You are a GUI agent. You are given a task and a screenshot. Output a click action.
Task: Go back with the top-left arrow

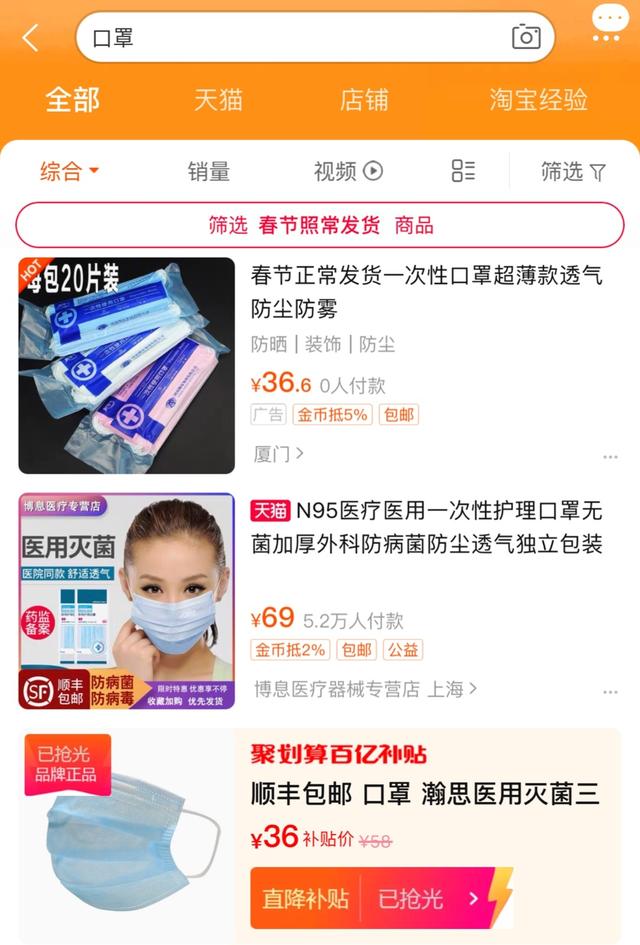click(31, 38)
